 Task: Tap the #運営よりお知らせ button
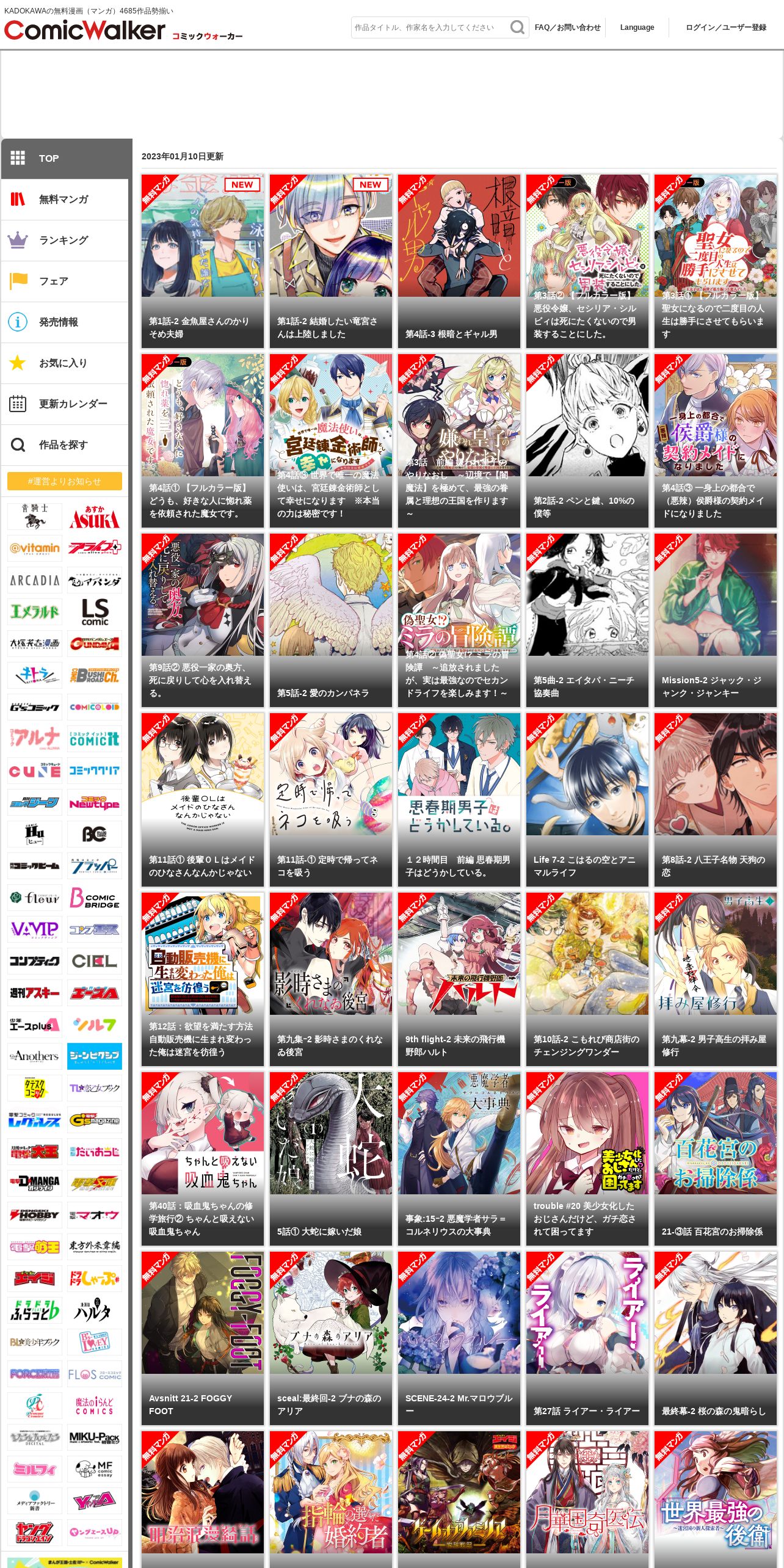pyautogui.click(x=65, y=481)
